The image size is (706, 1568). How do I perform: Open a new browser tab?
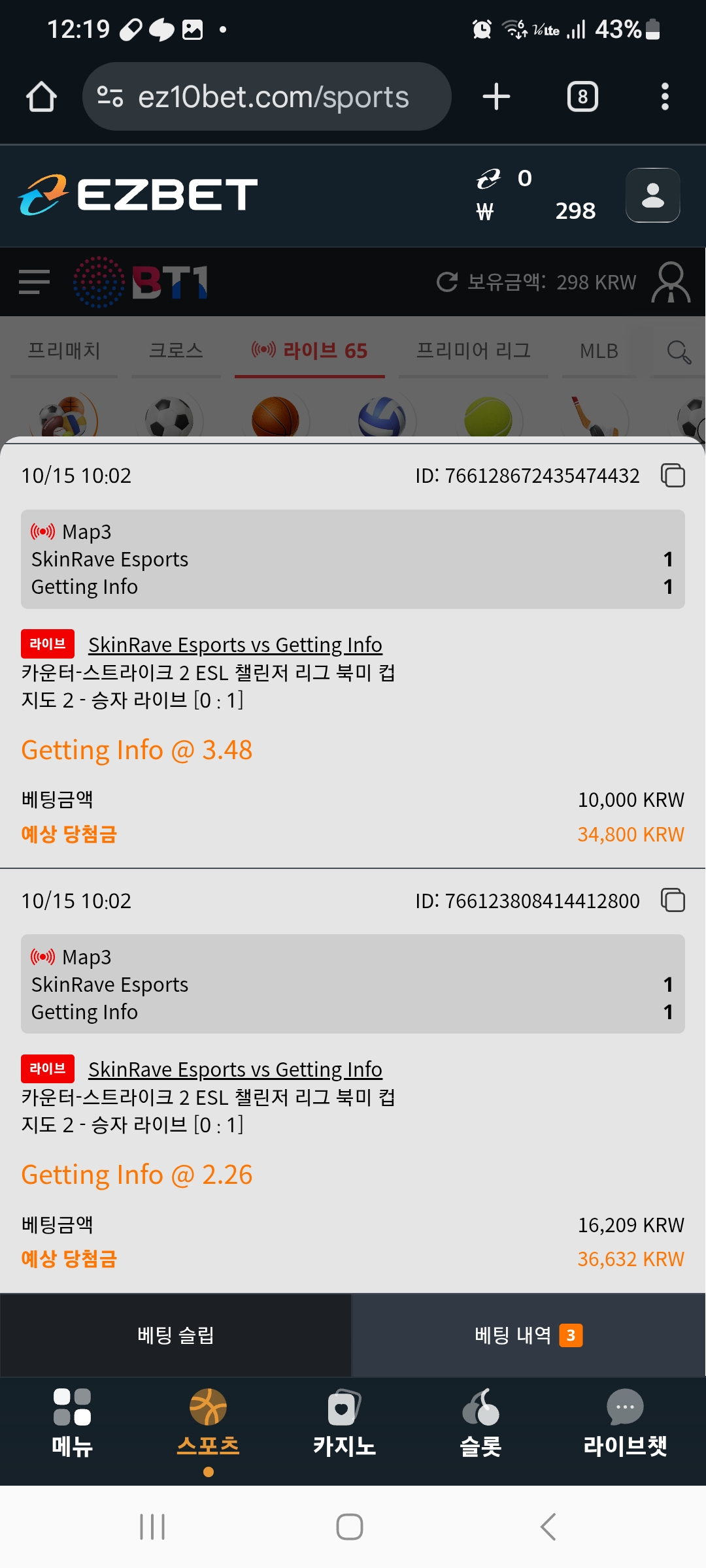[496, 97]
